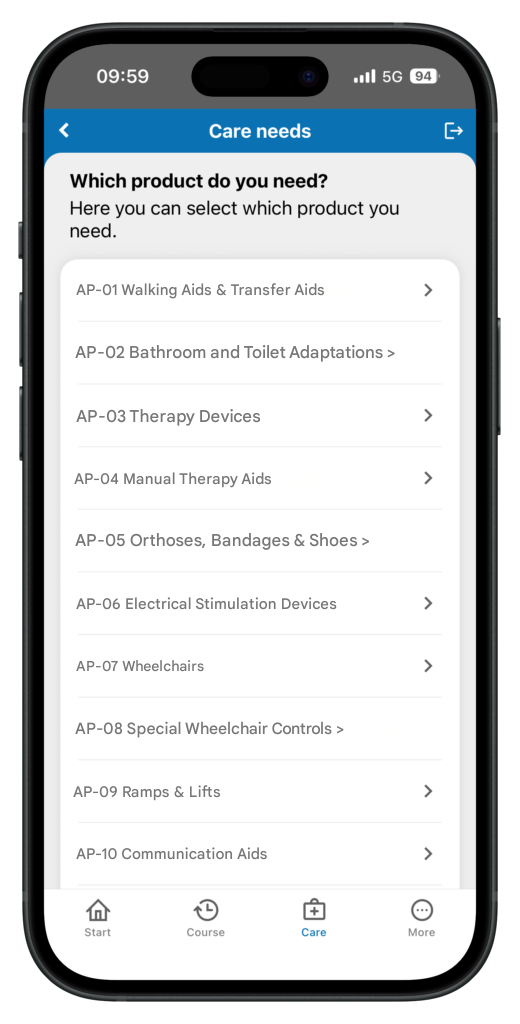Open AP-01 Walking Aids & Transfer Aids
The image size is (520, 1024).
click(260, 290)
